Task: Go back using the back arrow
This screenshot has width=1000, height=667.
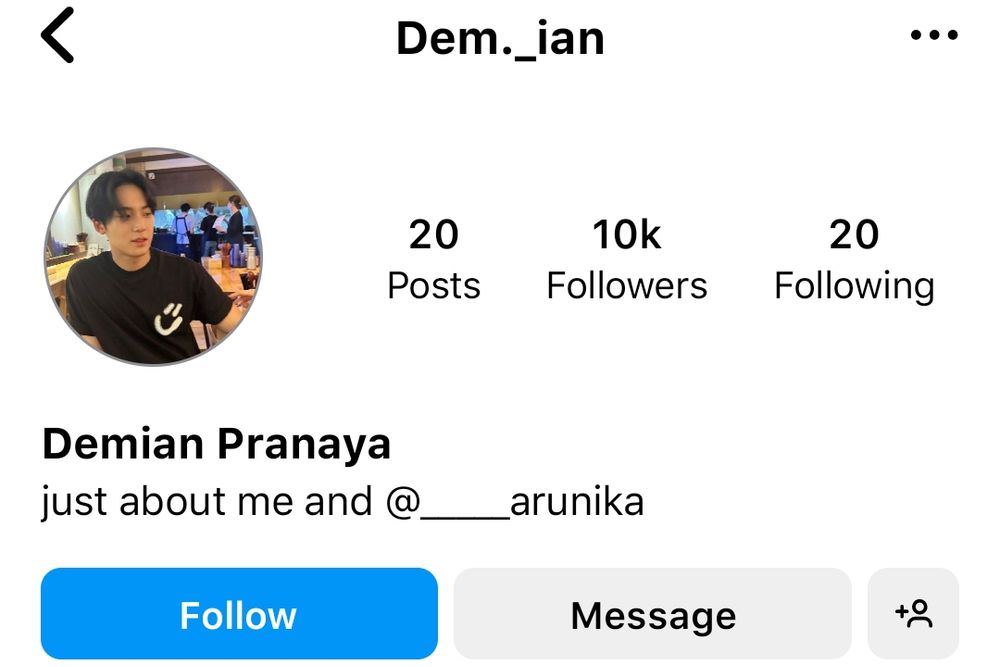Action: click(58, 38)
